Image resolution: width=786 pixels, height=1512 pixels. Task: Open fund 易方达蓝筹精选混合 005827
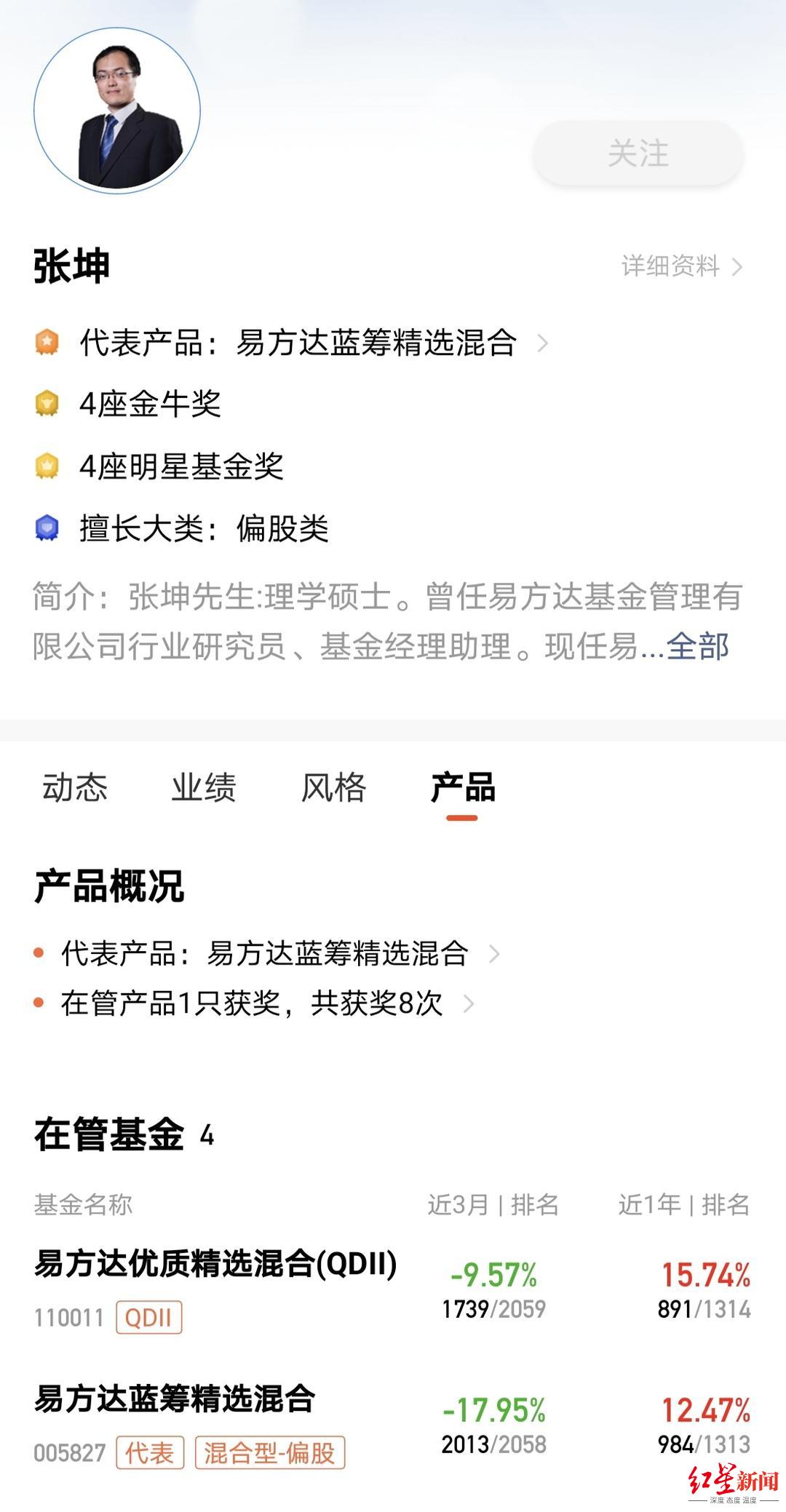[x=175, y=1399]
